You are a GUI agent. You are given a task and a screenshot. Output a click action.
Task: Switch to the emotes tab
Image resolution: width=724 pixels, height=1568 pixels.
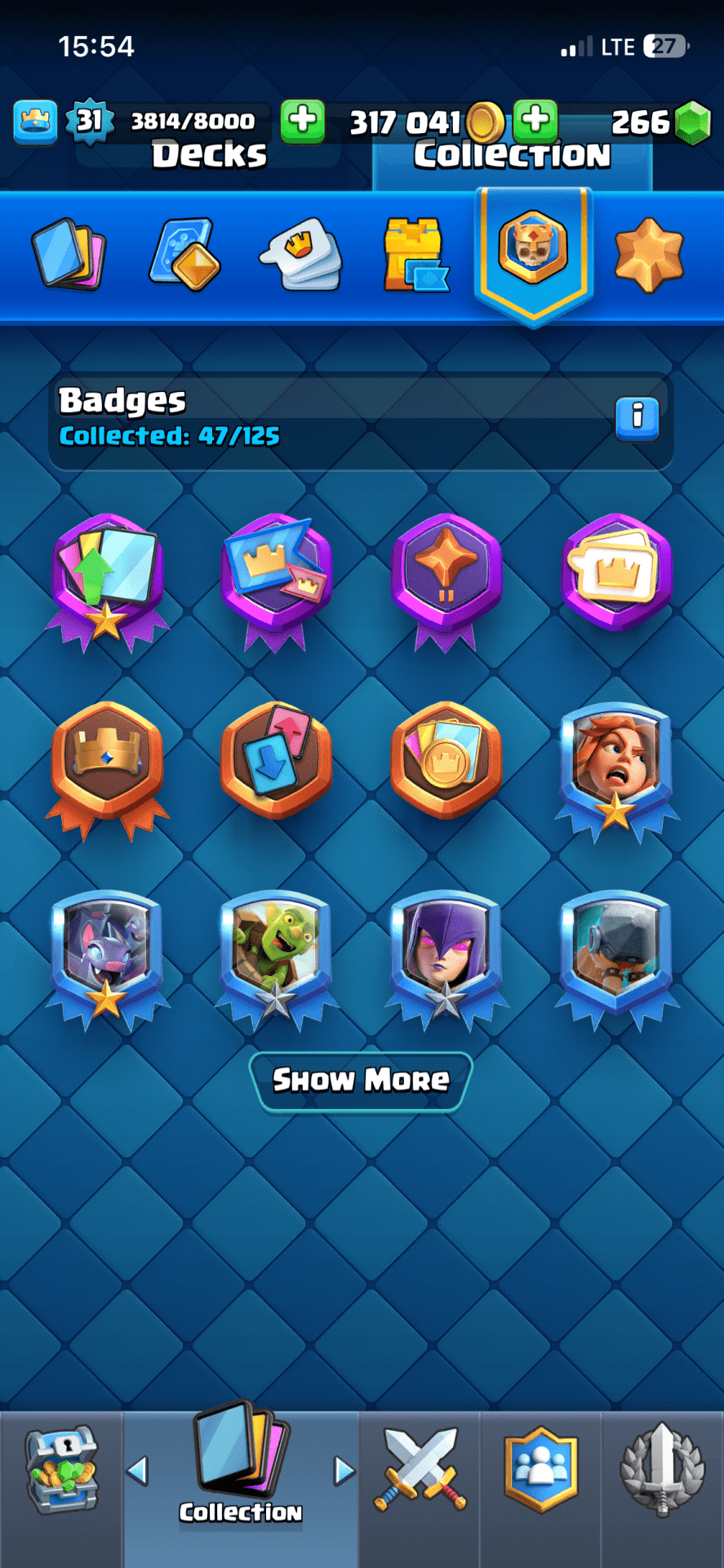pyautogui.click(x=301, y=255)
